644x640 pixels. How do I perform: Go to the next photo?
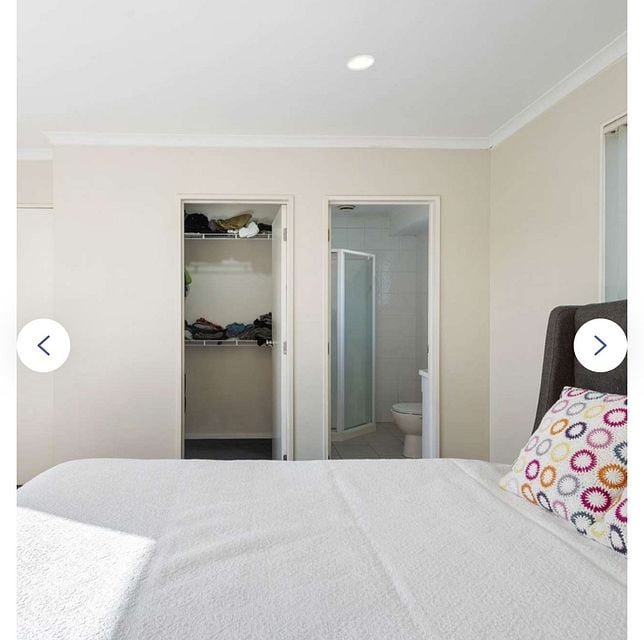point(600,345)
